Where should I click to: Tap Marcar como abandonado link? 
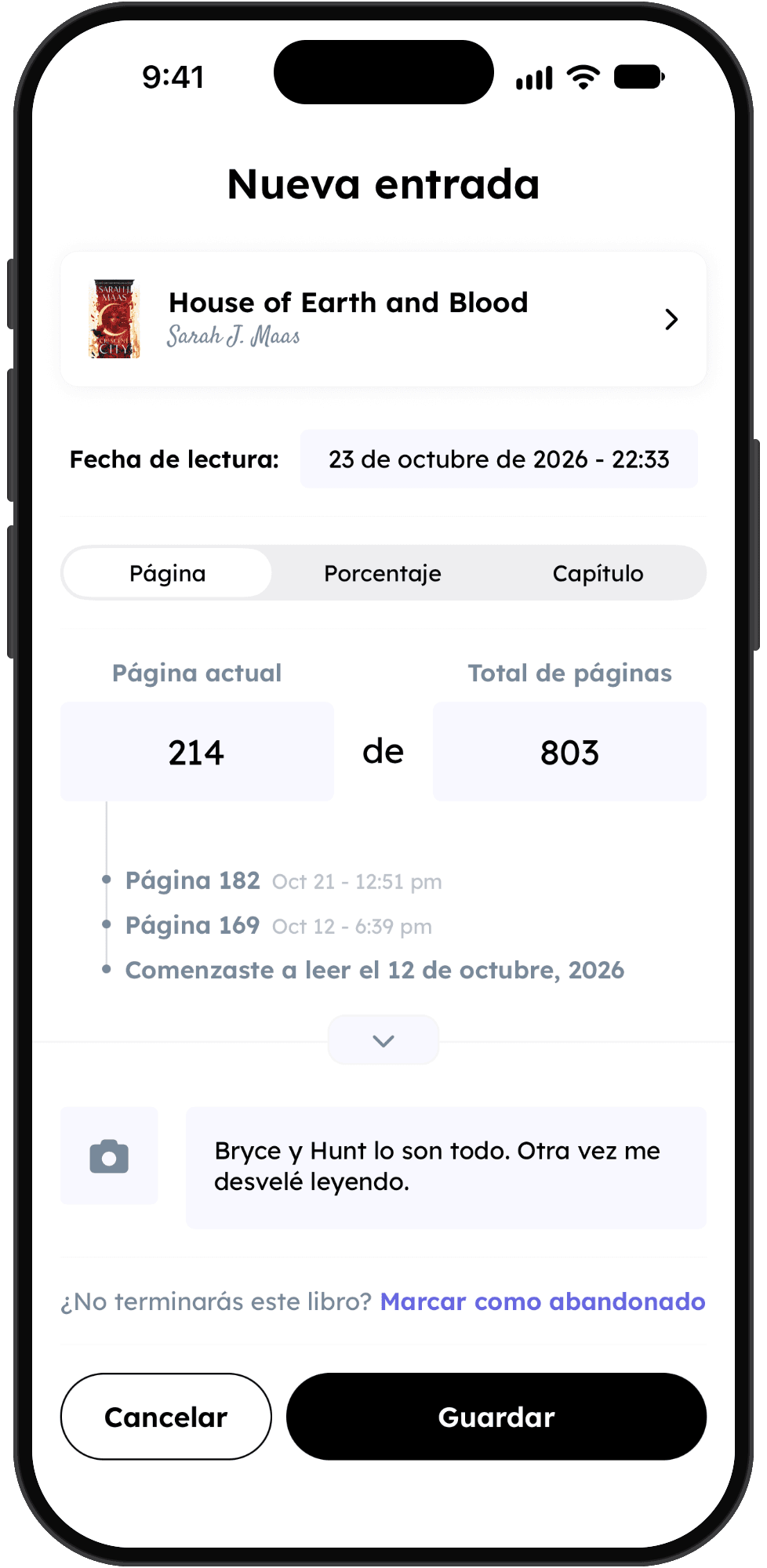tap(543, 1301)
